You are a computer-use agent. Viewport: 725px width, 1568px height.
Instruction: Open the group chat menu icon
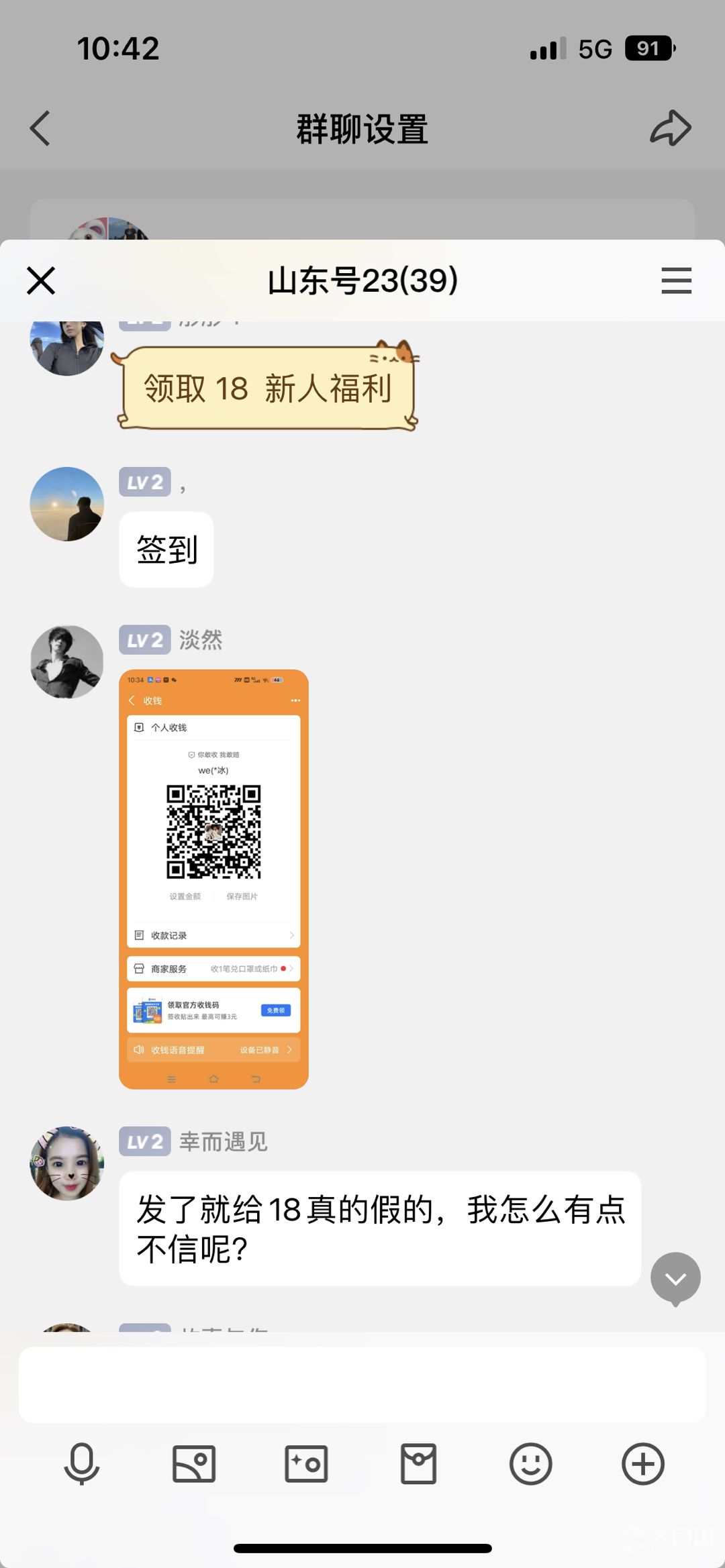676,280
